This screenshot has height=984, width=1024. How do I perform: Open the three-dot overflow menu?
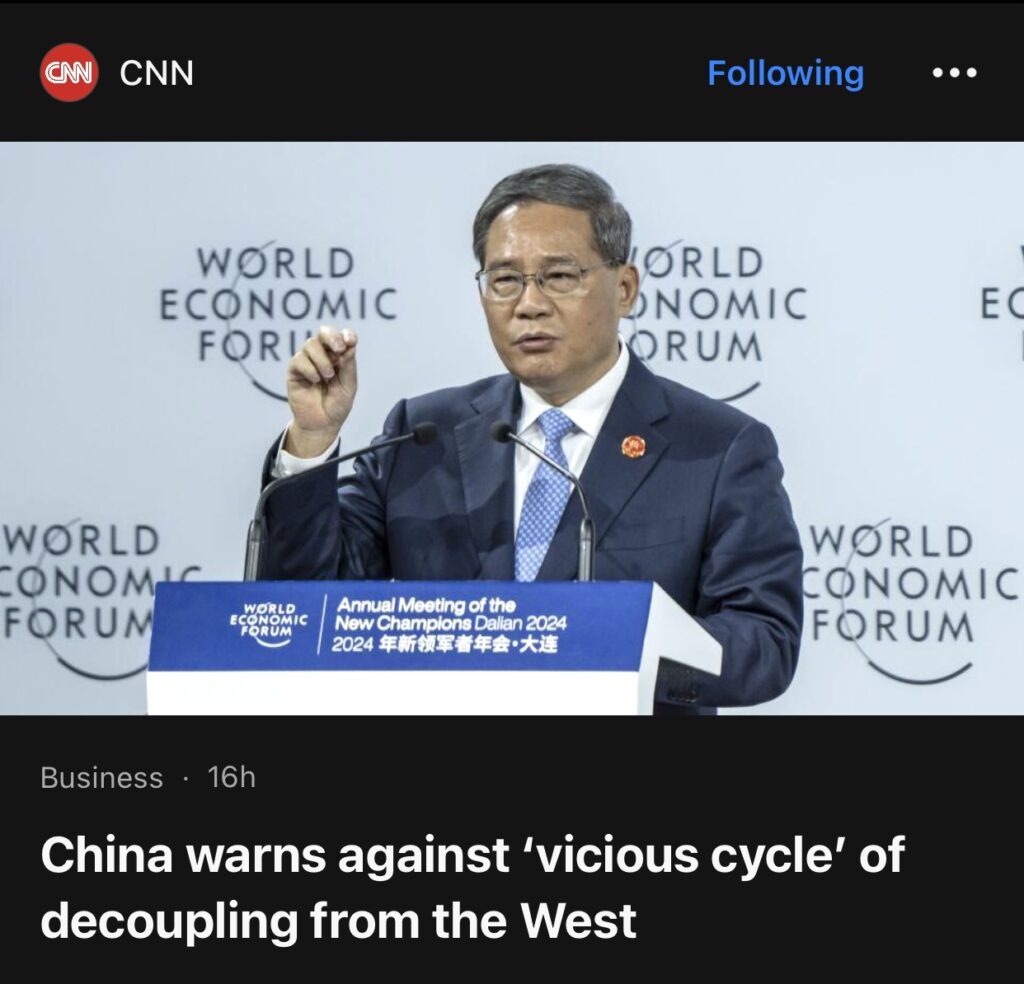(x=954, y=73)
